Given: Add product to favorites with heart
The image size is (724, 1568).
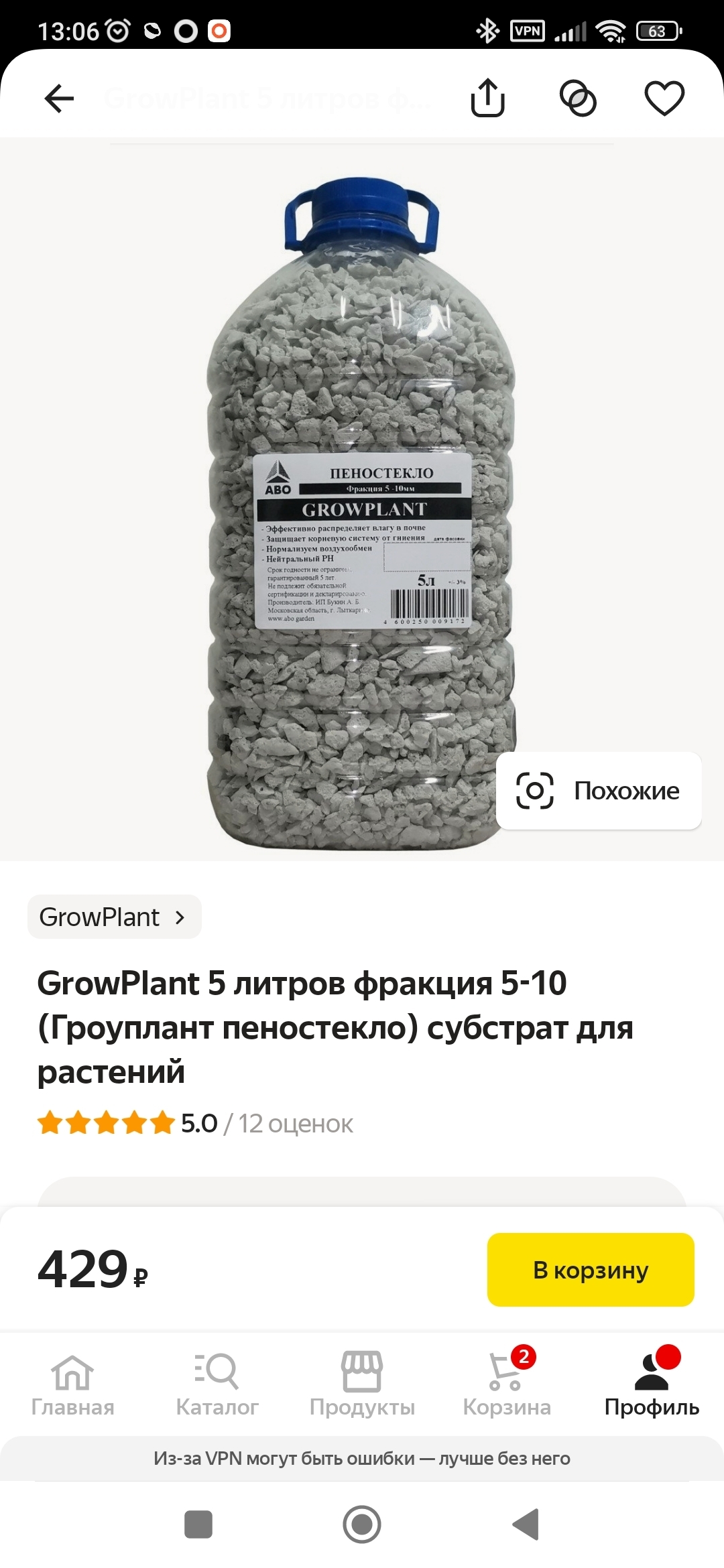Looking at the screenshot, I should point(664,99).
